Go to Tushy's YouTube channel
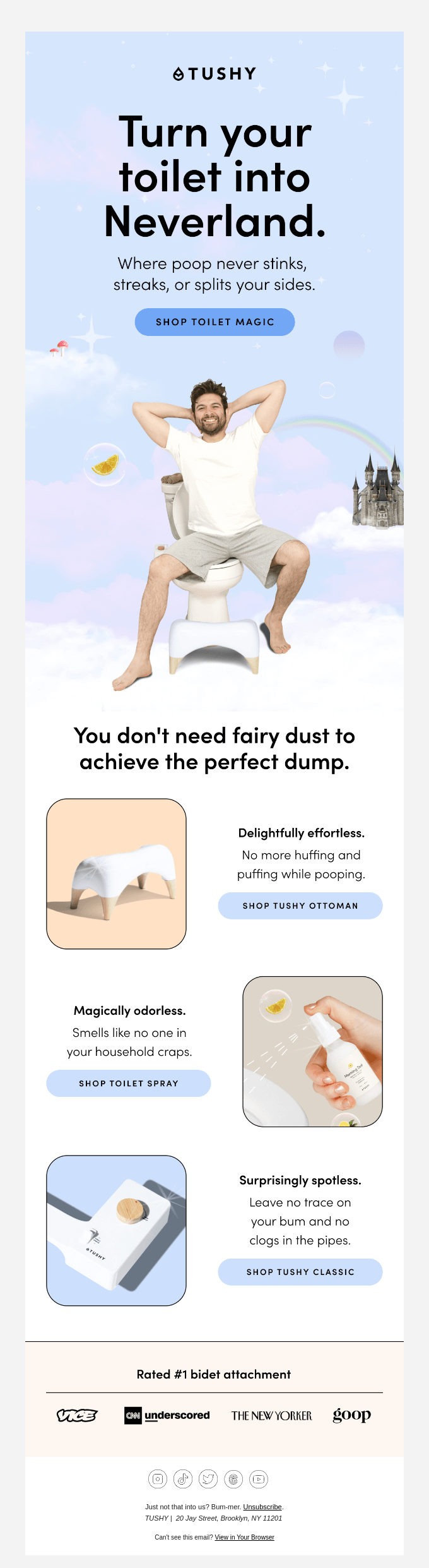This screenshot has width=429, height=1568. click(x=259, y=1479)
